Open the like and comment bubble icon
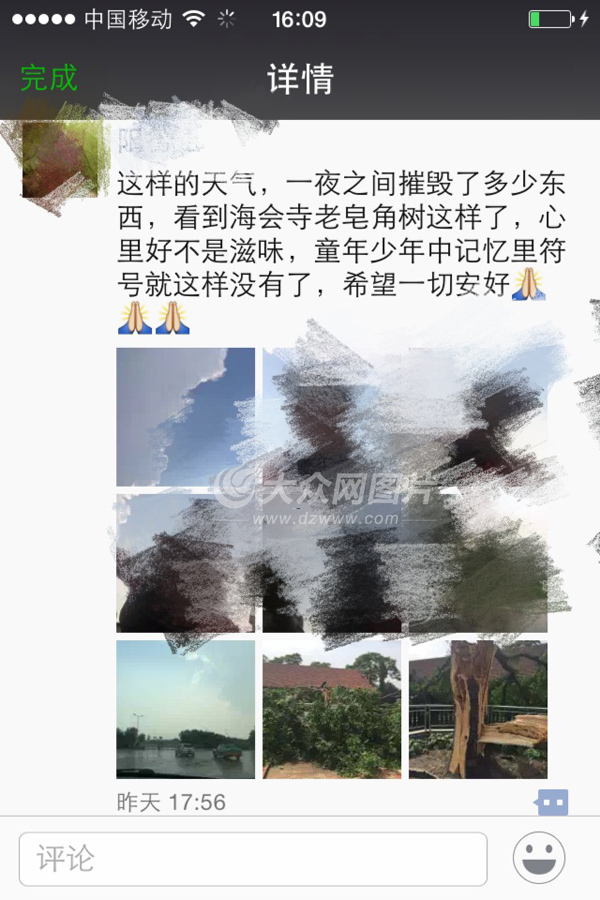This screenshot has width=600, height=900. click(x=553, y=802)
